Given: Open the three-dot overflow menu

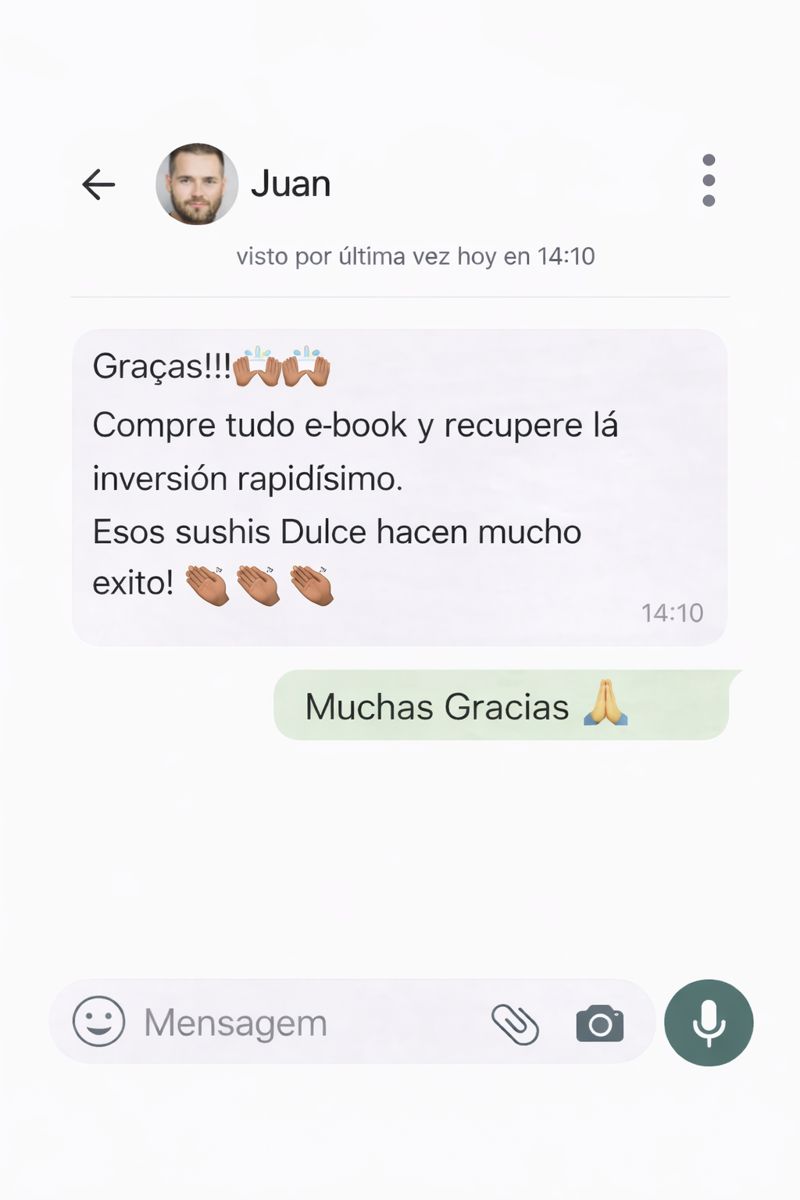Looking at the screenshot, I should point(708,181).
